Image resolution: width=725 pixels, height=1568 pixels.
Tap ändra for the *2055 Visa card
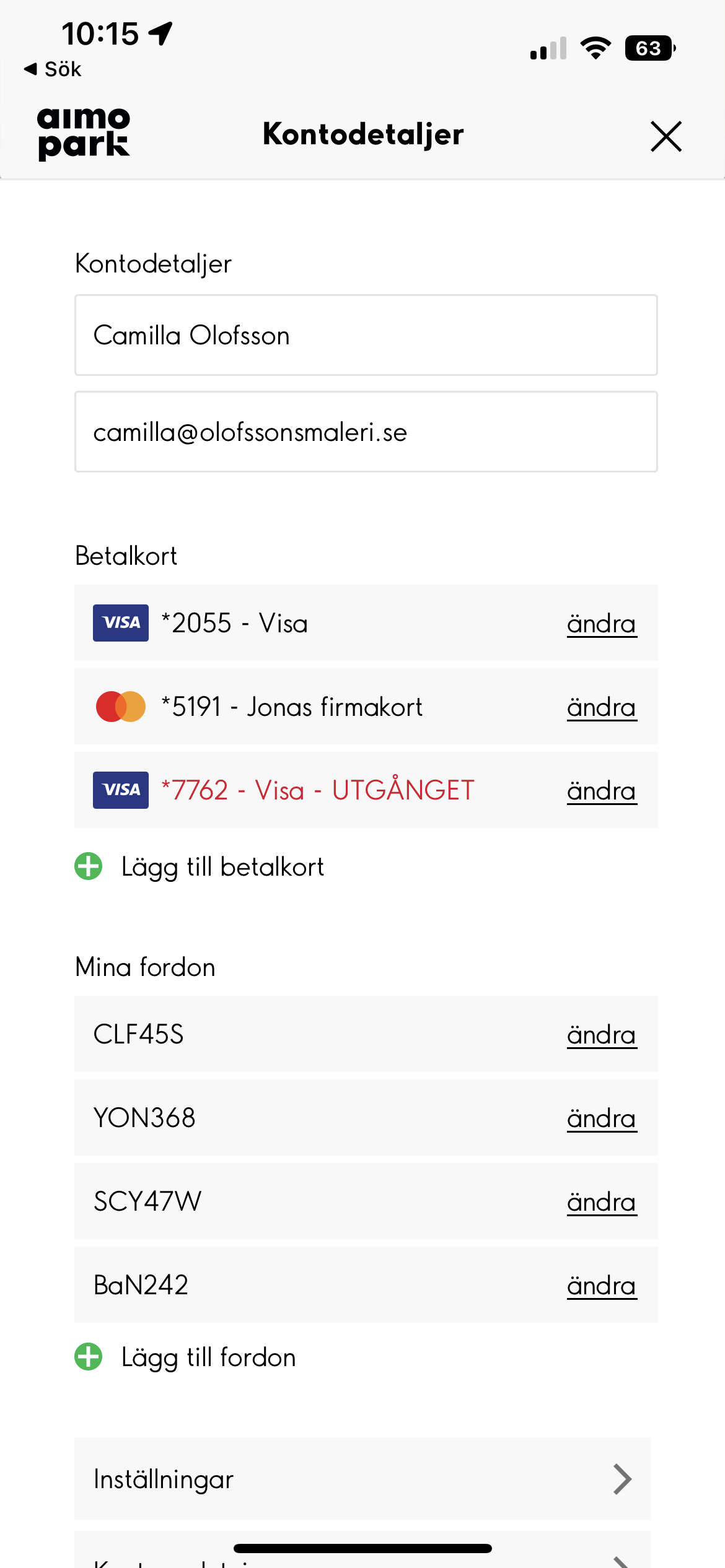pyautogui.click(x=601, y=624)
